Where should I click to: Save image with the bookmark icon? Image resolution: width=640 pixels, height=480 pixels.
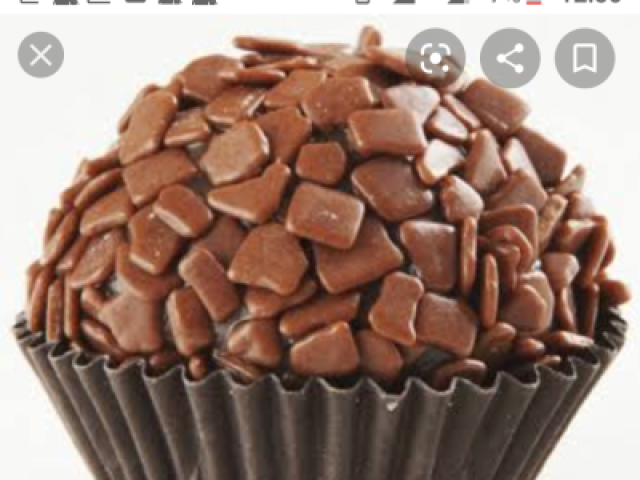tap(584, 58)
